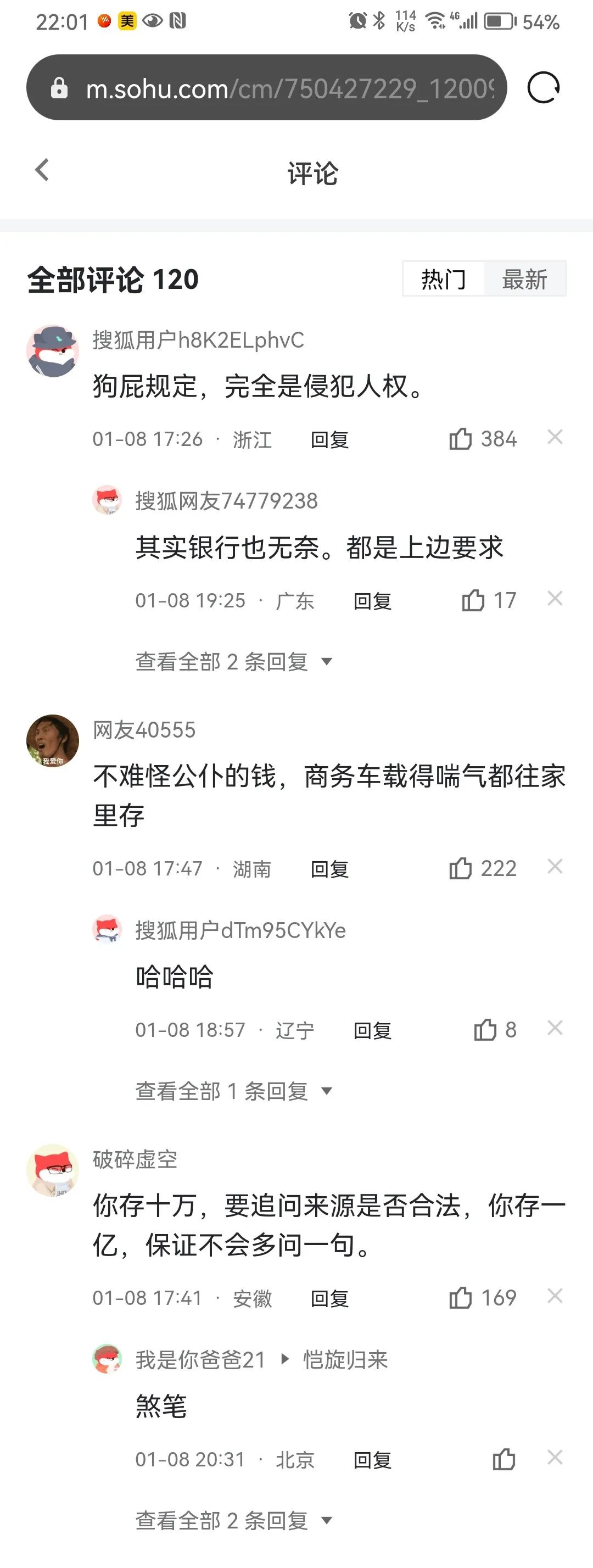Like the reply by 我是你爸爸21

point(504,1460)
